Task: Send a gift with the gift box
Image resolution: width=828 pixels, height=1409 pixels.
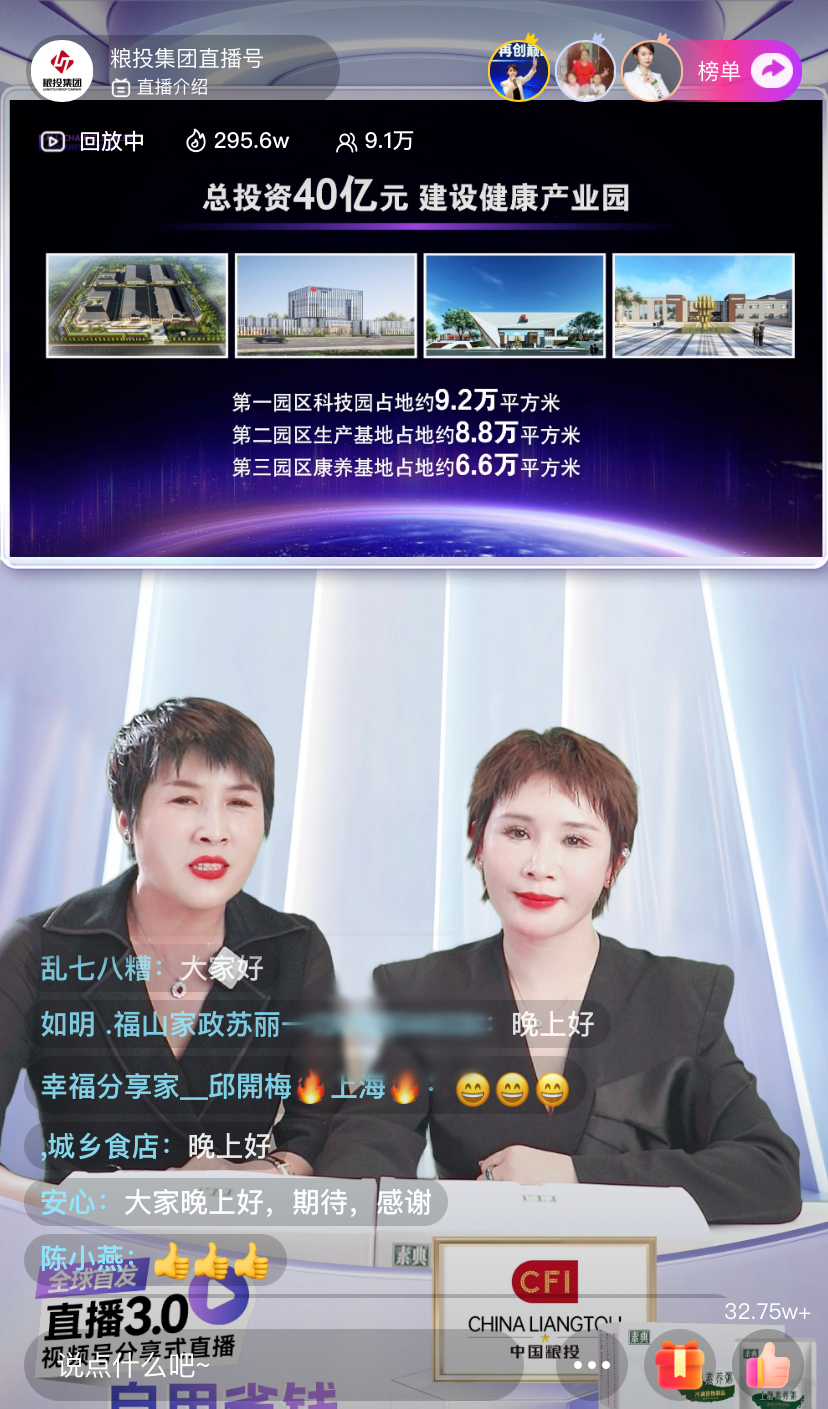Action: [x=679, y=1365]
